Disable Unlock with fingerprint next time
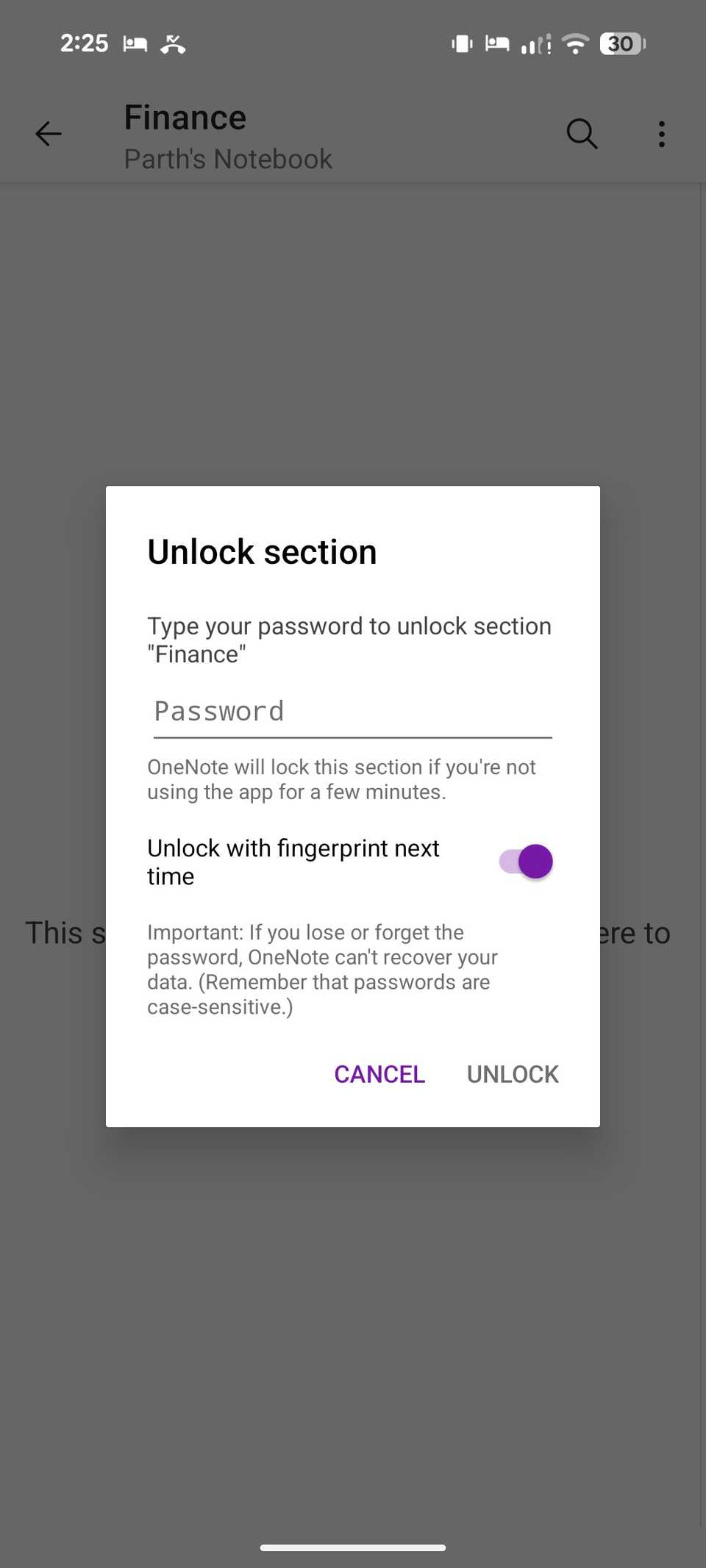This screenshot has width=706, height=1568. click(x=527, y=861)
